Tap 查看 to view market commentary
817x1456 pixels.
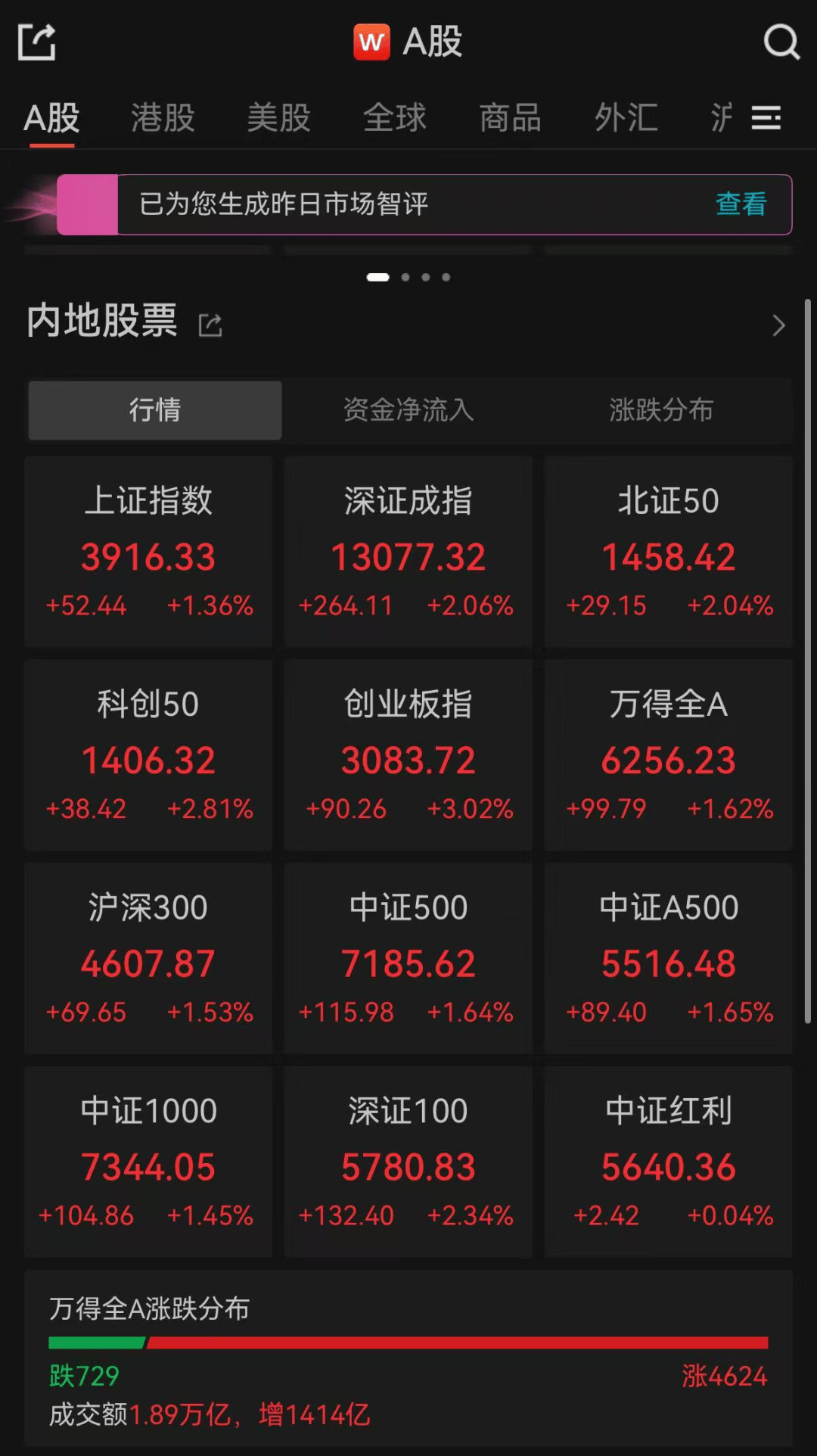pos(741,204)
